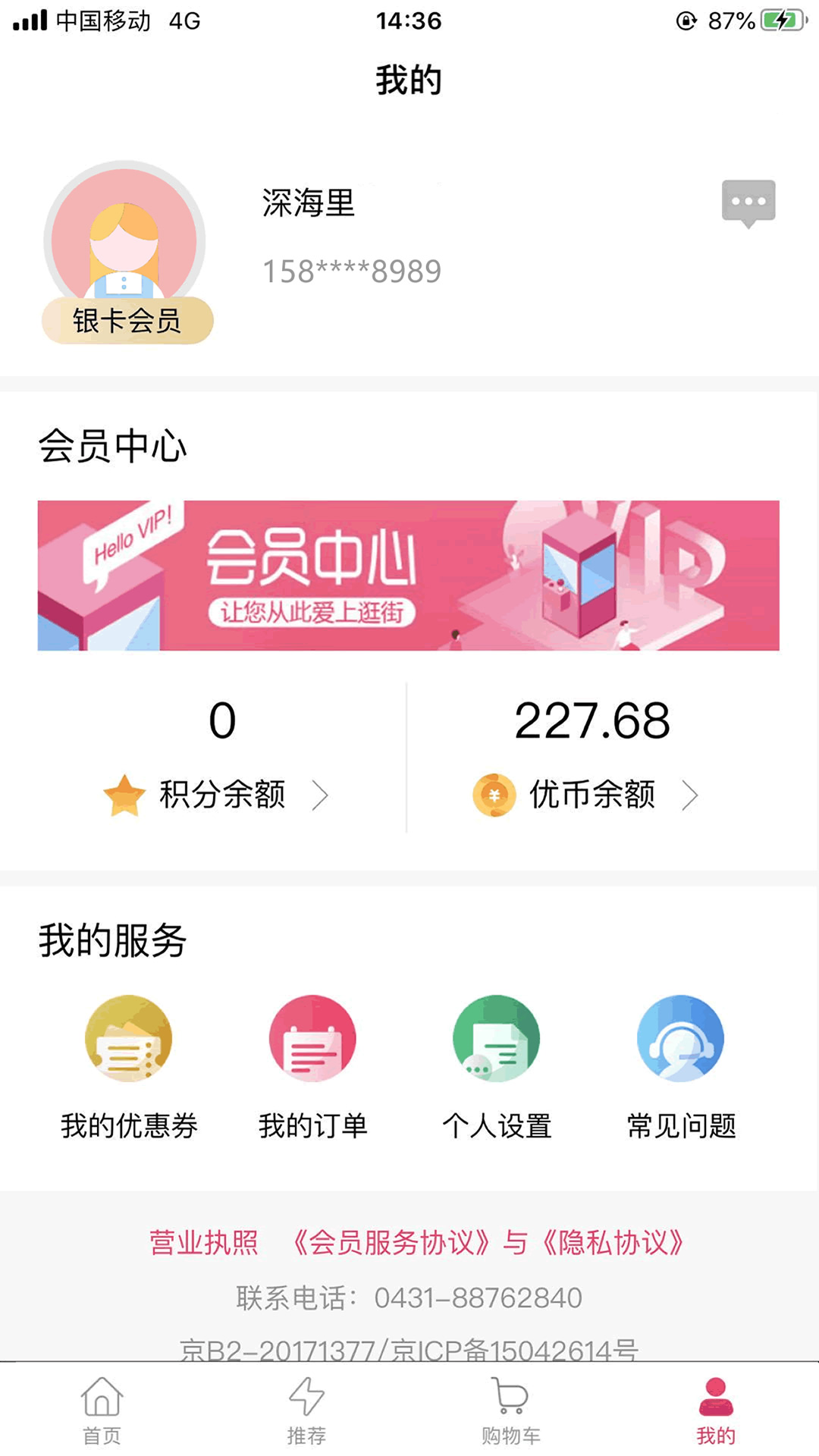View 优币余额 coin balance
The height and width of the screenshot is (1456, 819).
click(x=591, y=794)
